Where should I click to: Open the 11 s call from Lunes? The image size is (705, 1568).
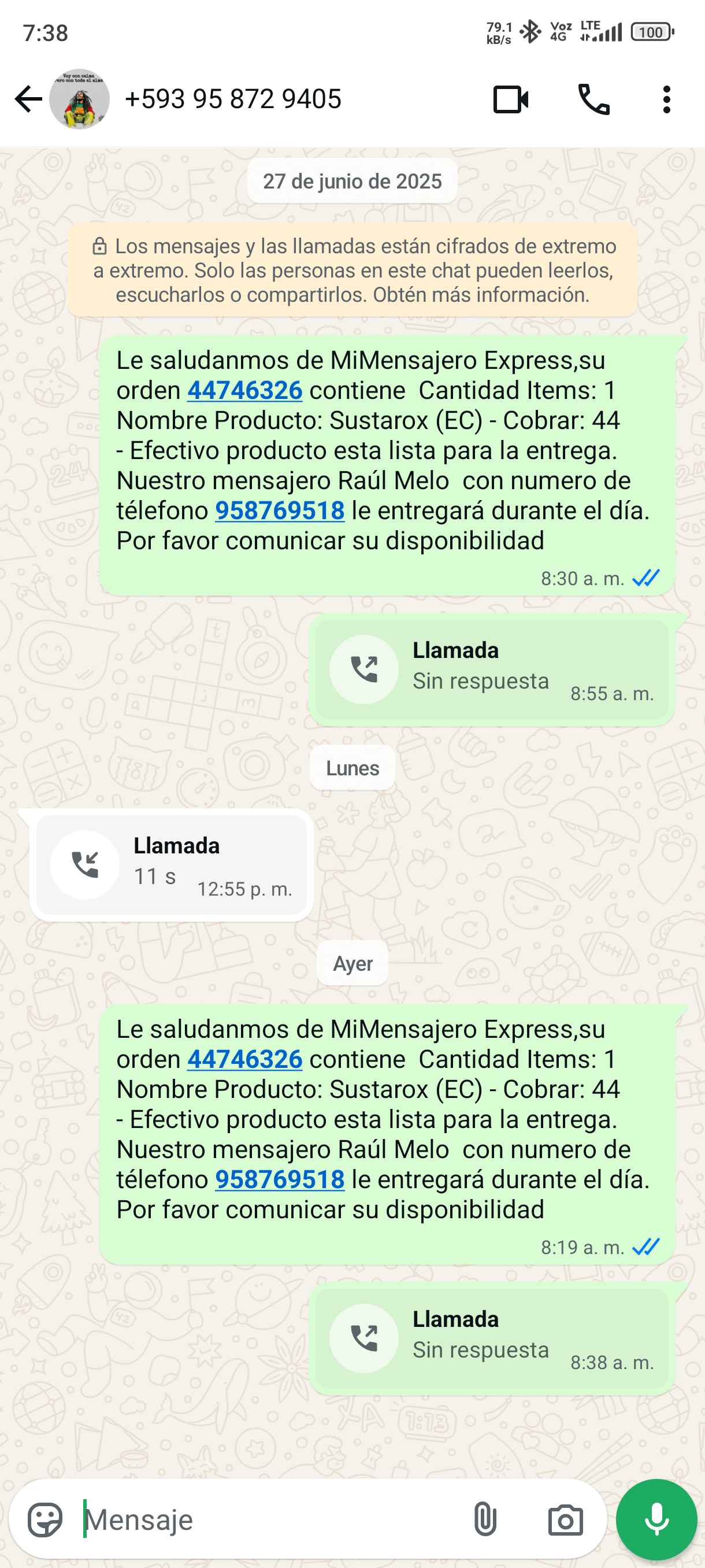click(172, 865)
